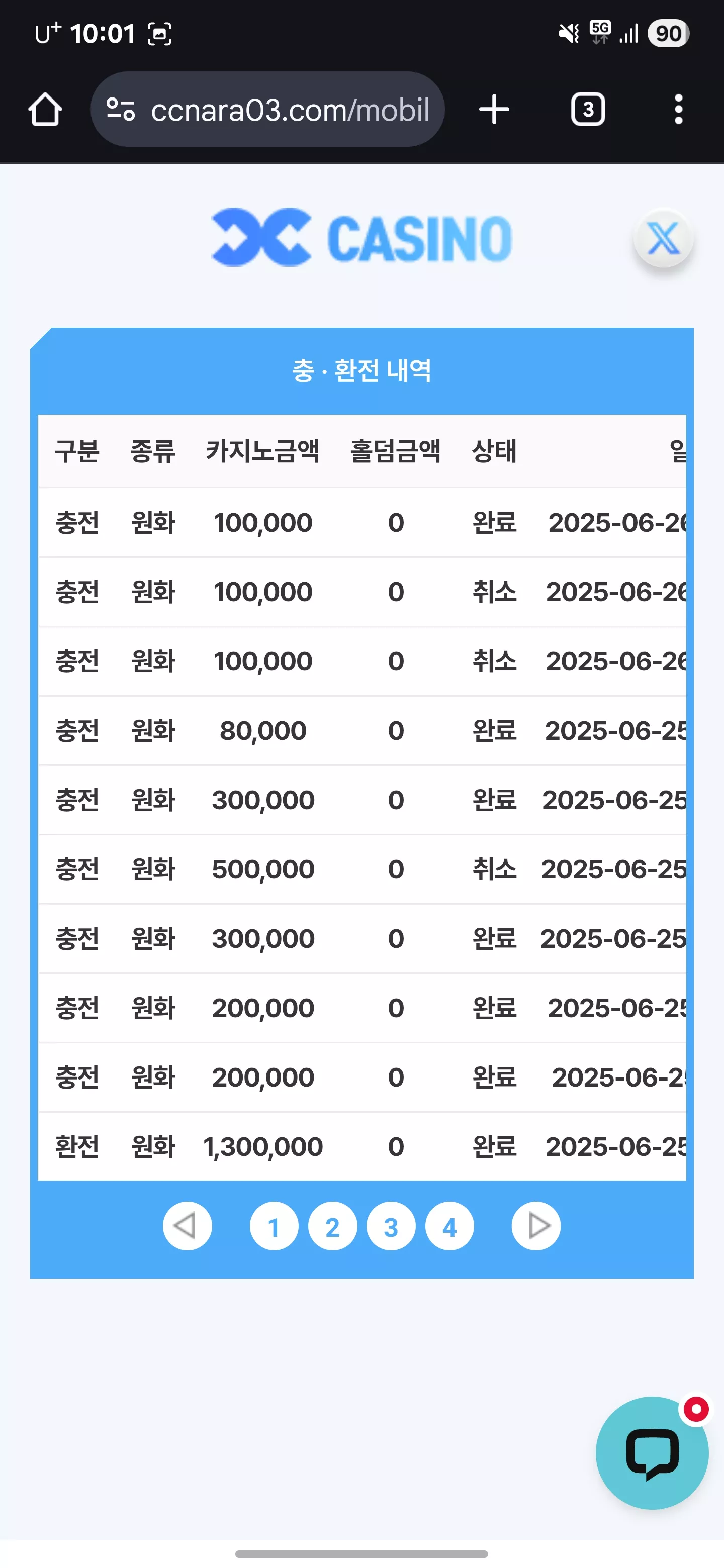Viewport: 724px width, 1568px height.
Task: Open the browser home button
Action: click(45, 110)
